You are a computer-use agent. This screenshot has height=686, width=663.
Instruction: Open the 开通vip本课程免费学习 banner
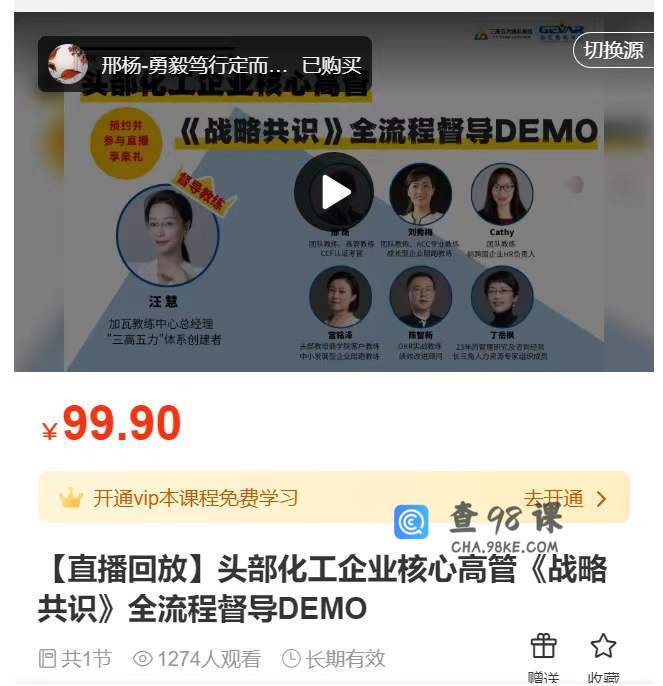[334, 497]
